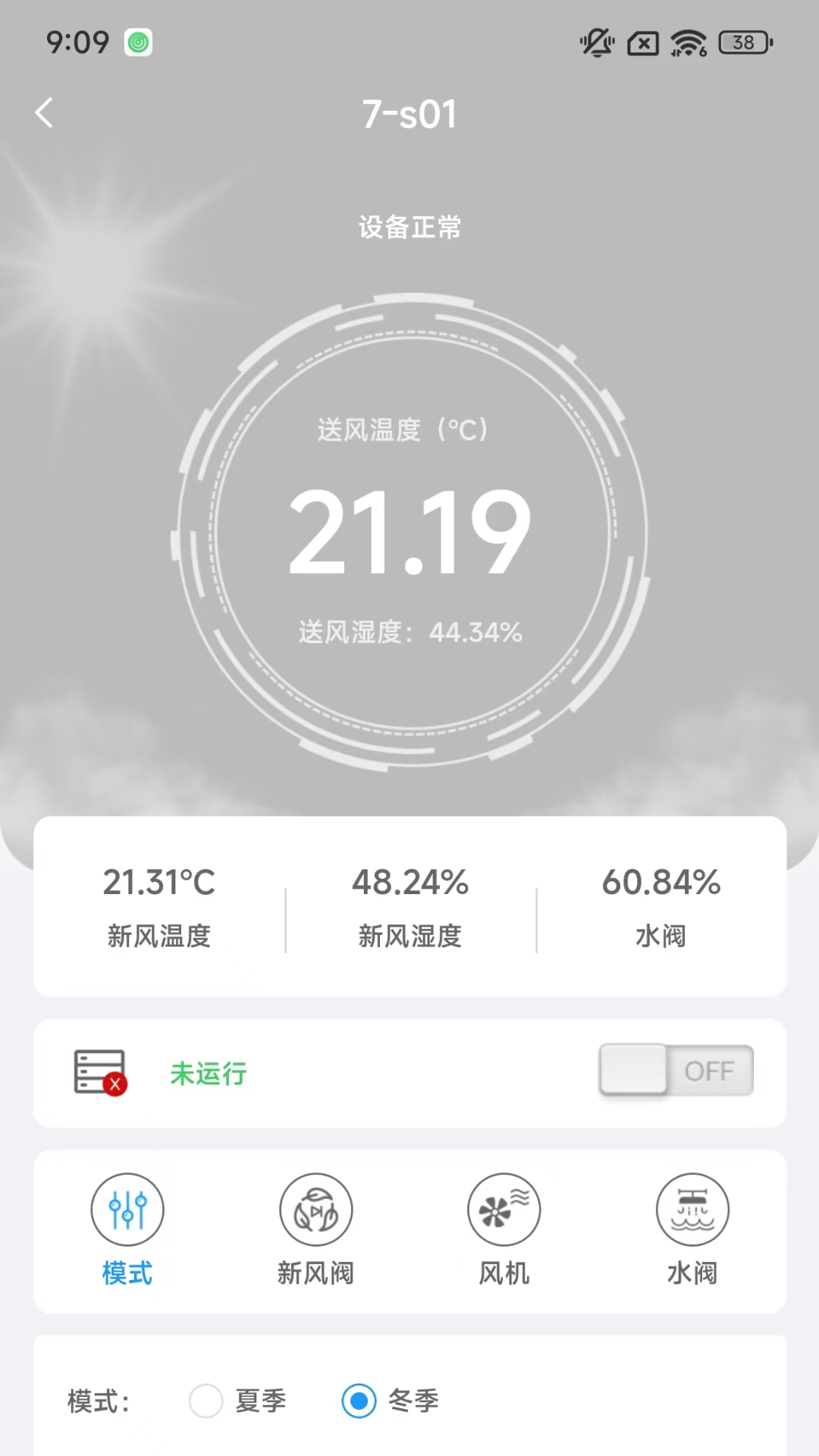Open the 风机 tab

[504, 1230]
